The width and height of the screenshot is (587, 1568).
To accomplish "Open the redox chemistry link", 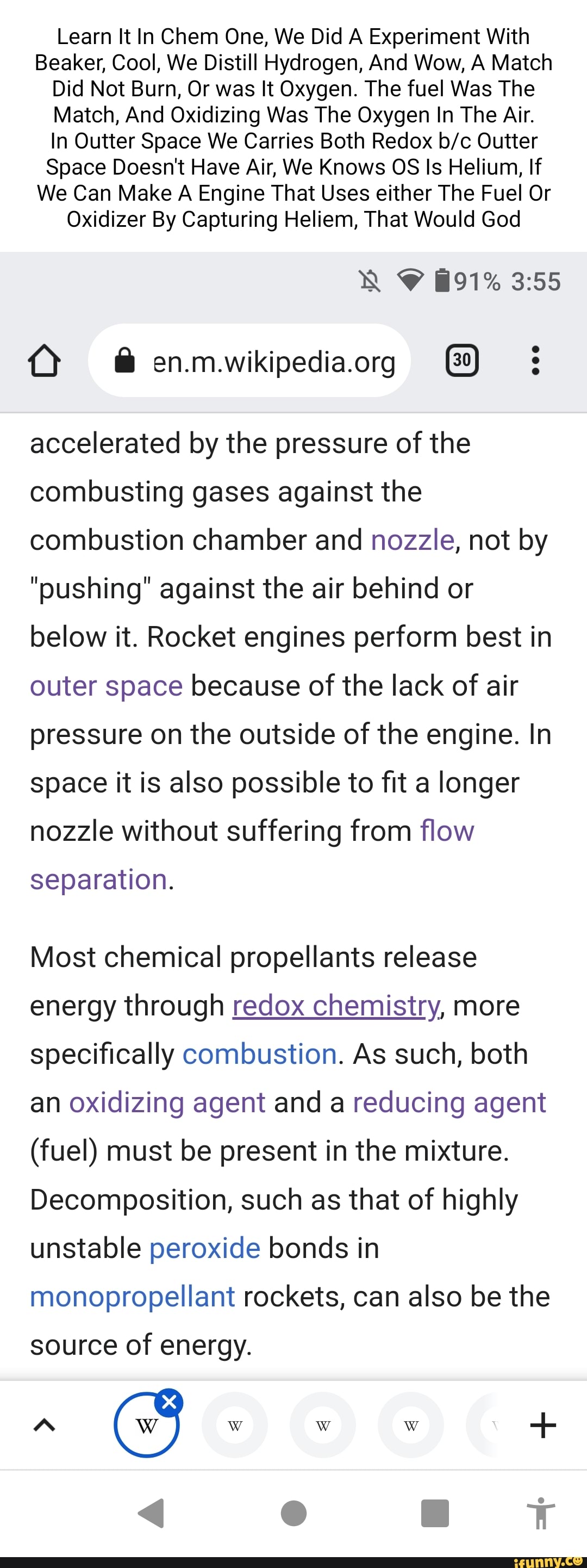I will (x=336, y=1006).
